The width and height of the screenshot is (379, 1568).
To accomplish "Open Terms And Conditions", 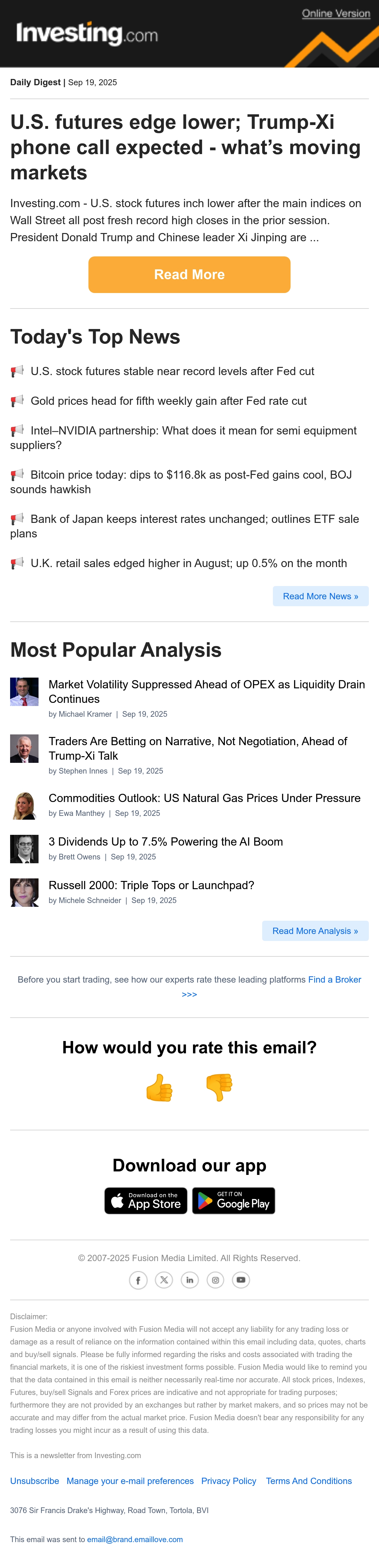I will (309, 1480).
